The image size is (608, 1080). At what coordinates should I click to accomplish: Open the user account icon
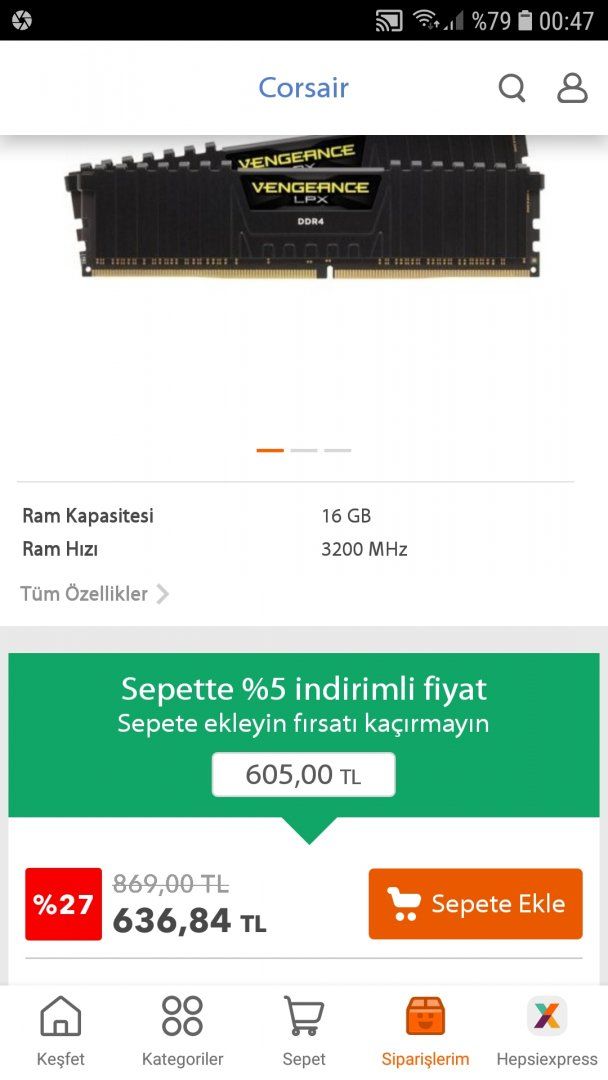click(572, 88)
